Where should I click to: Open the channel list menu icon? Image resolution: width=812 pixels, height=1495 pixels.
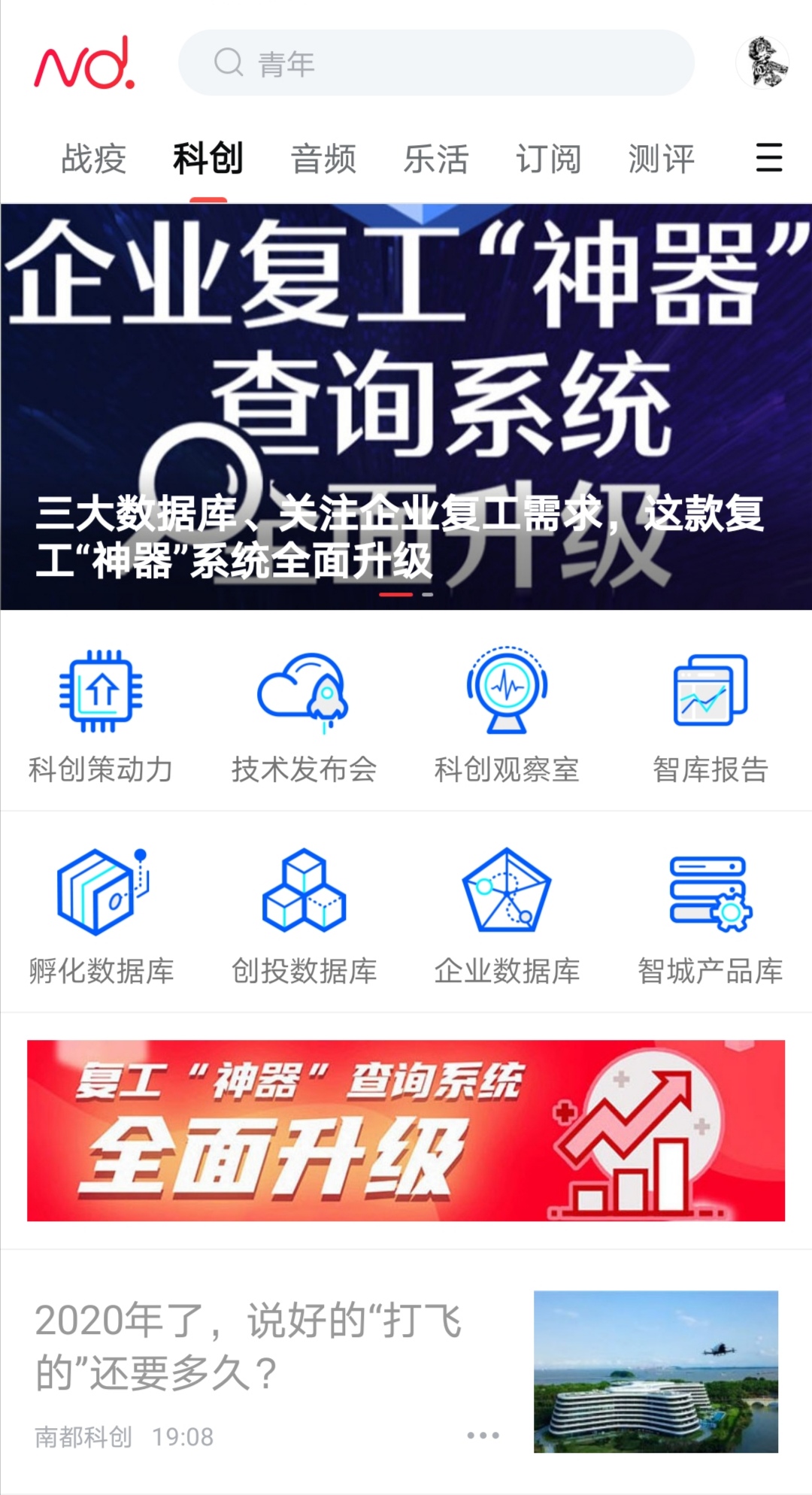[768, 158]
